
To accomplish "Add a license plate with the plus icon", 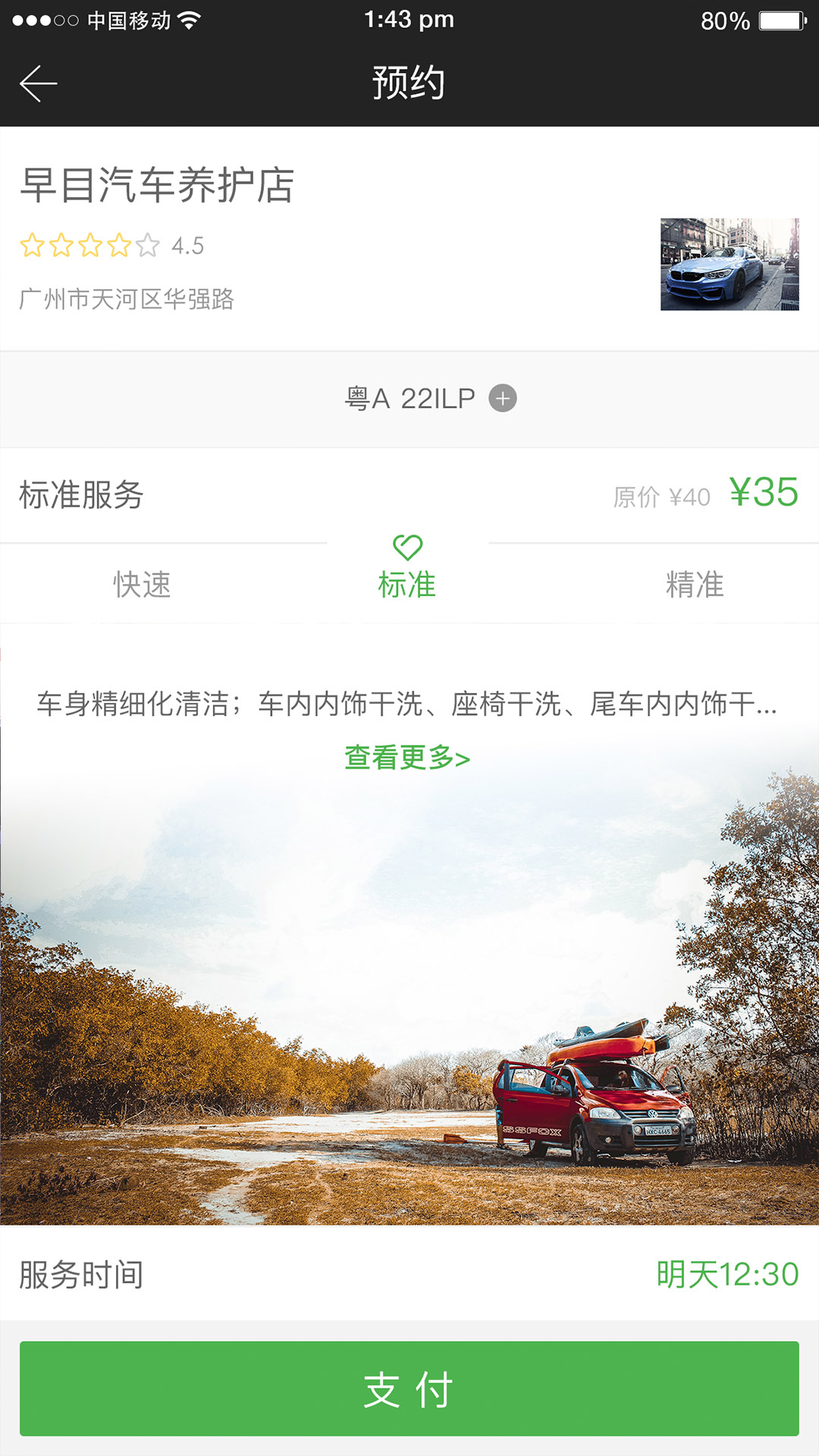I will (x=502, y=398).
